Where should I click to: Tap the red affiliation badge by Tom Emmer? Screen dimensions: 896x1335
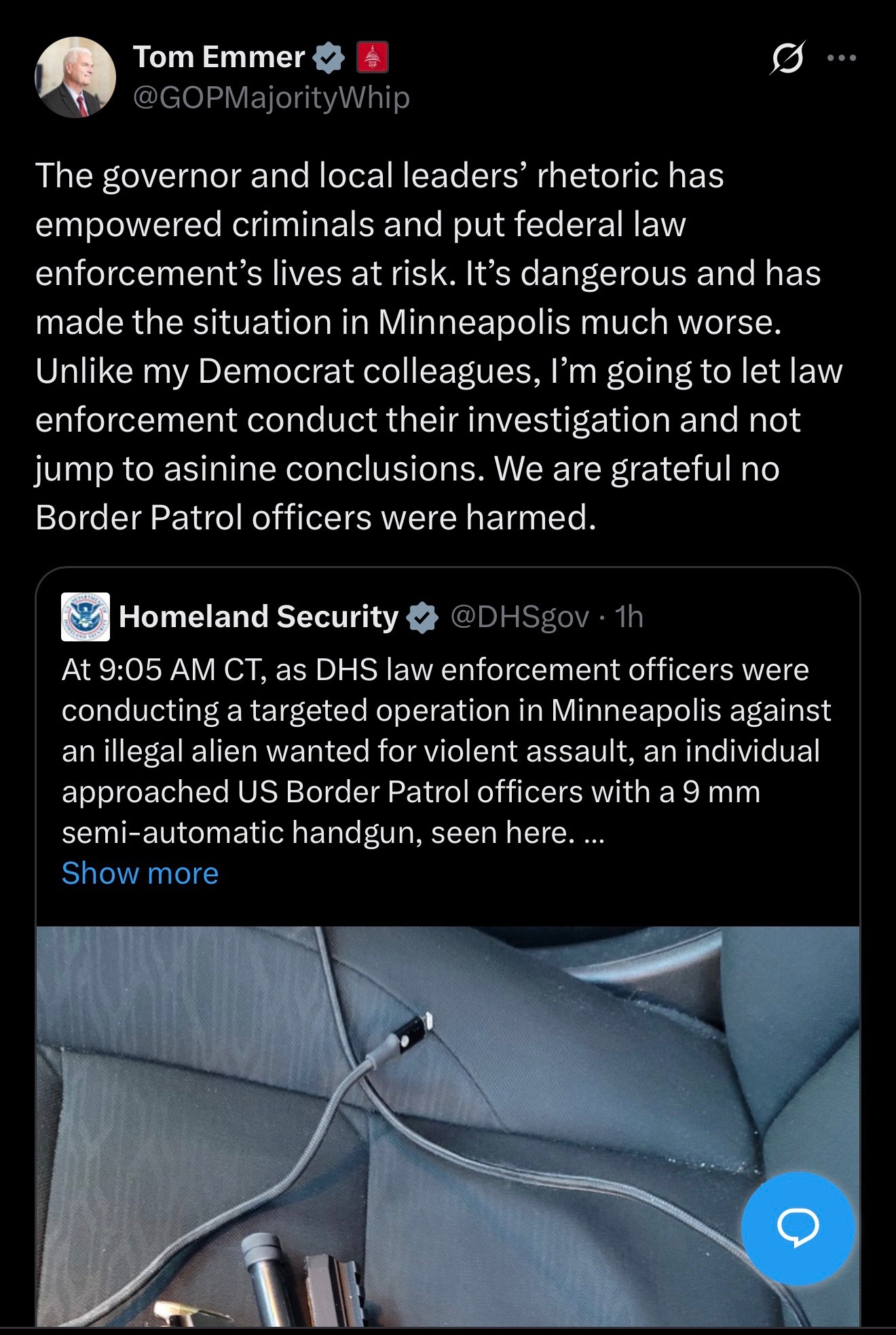pos(373,58)
